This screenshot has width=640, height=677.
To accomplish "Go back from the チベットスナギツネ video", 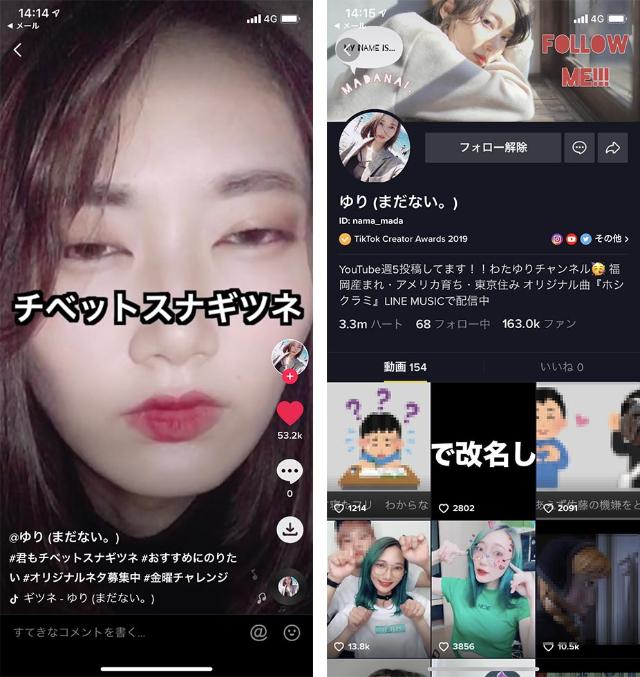I will [18, 50].
